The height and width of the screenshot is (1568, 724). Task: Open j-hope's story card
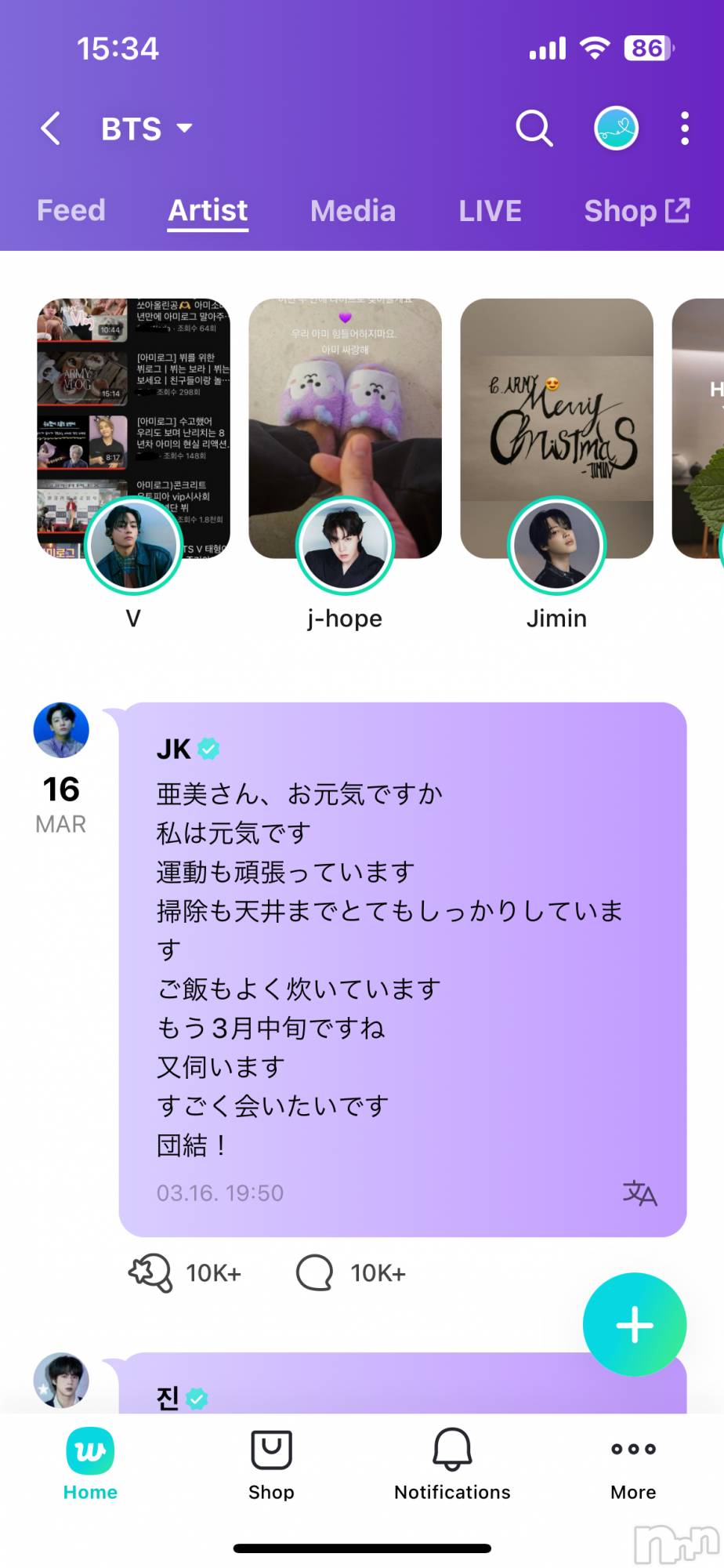tap(345, 427)
